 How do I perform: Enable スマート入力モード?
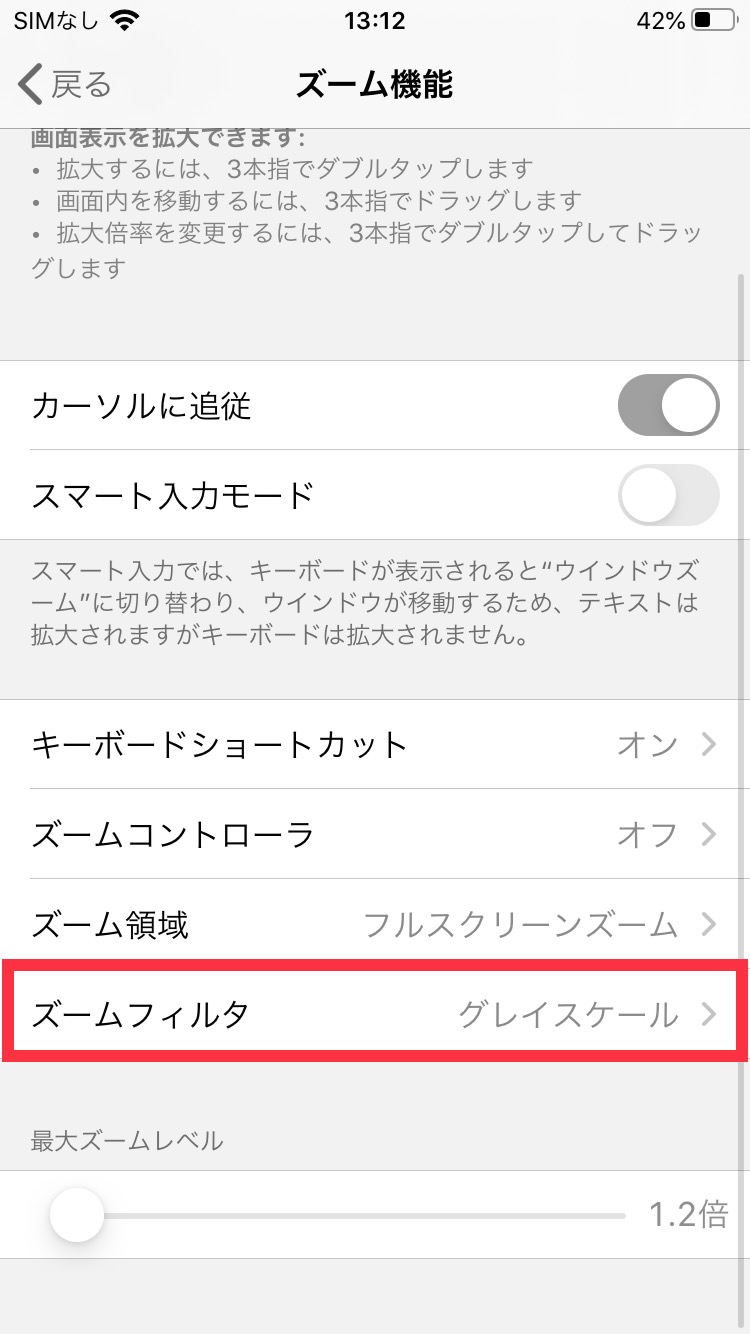tap(669, 495)
